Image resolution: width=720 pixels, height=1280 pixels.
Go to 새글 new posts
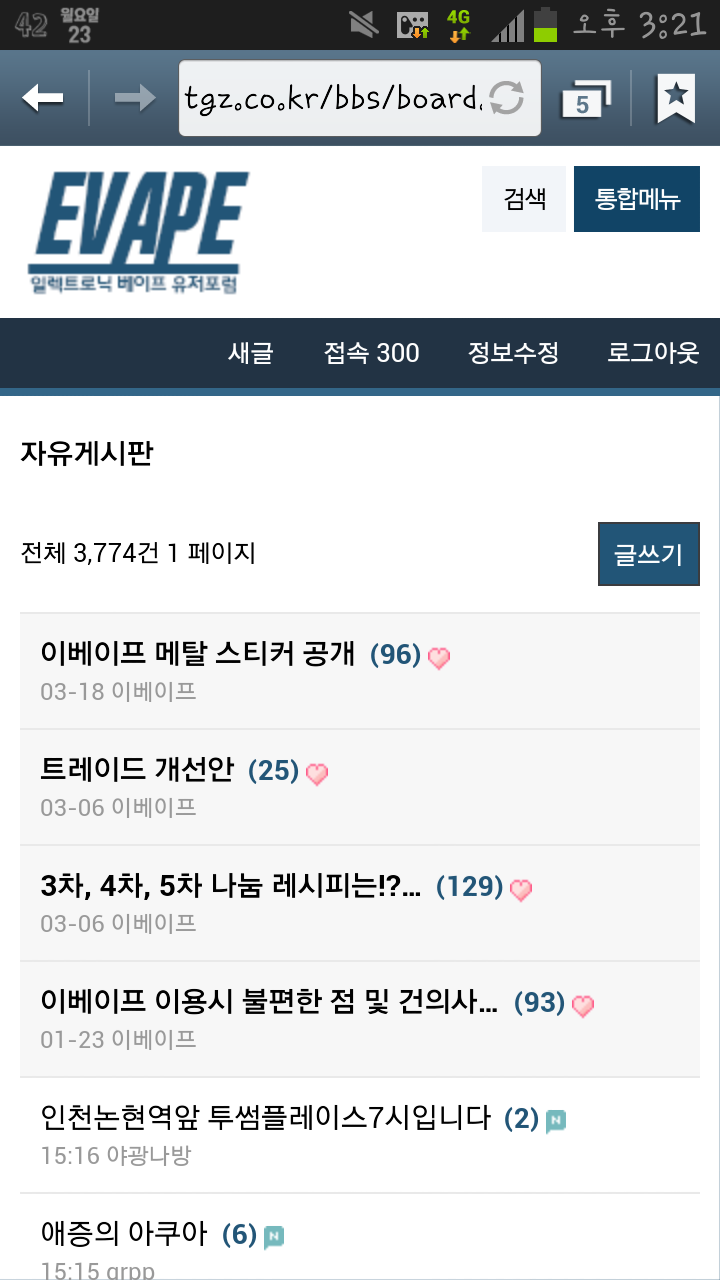[x=250, y=353]
